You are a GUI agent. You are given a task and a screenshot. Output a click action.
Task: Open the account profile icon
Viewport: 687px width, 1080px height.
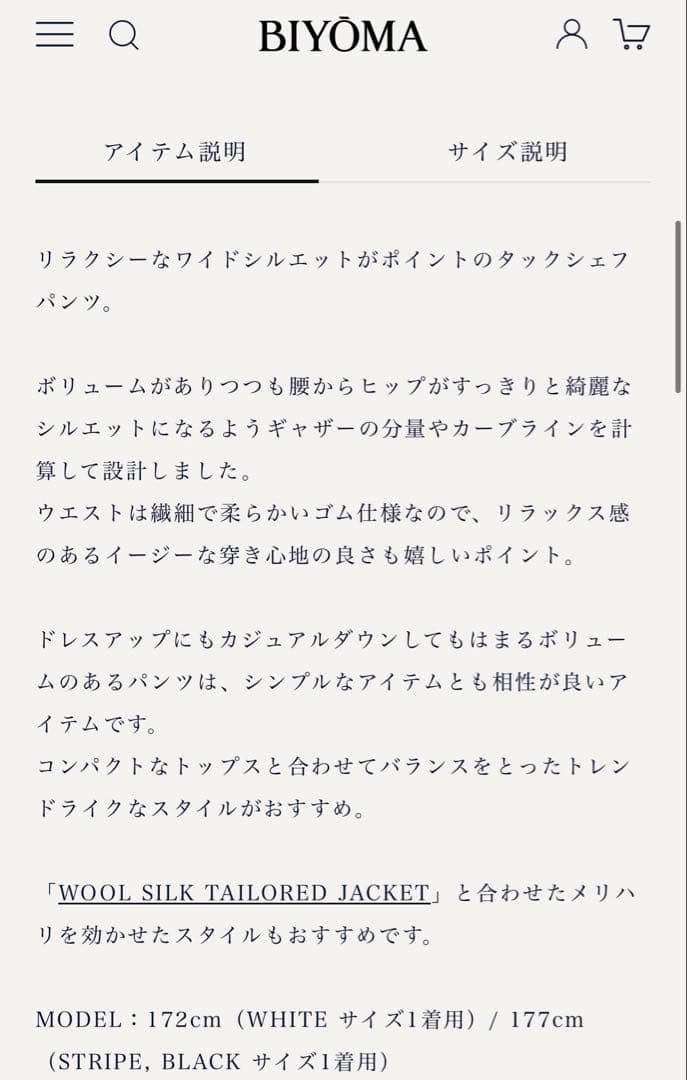571,35
